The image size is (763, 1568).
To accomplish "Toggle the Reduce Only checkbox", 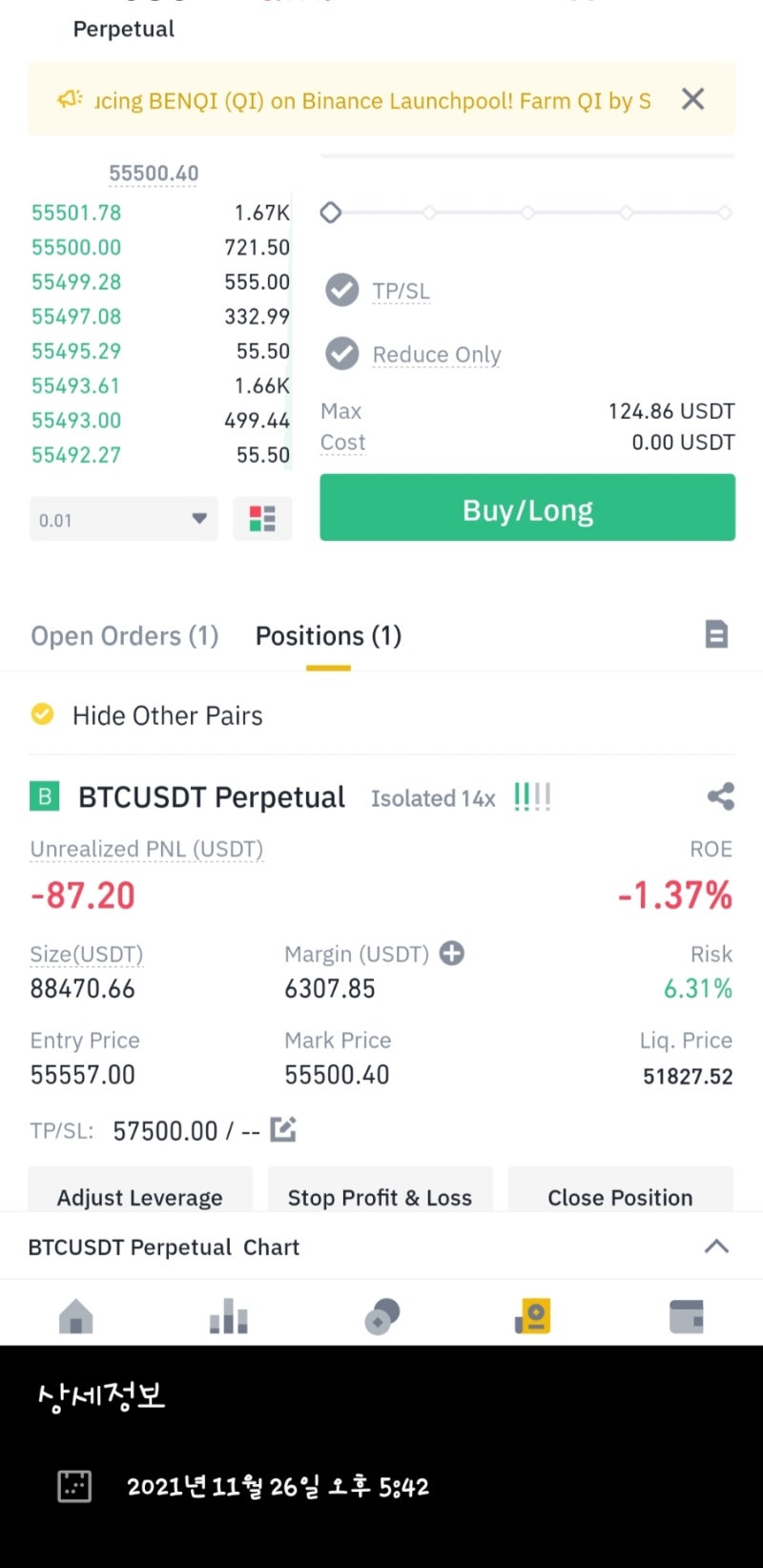I will click(x=341, y=354).
